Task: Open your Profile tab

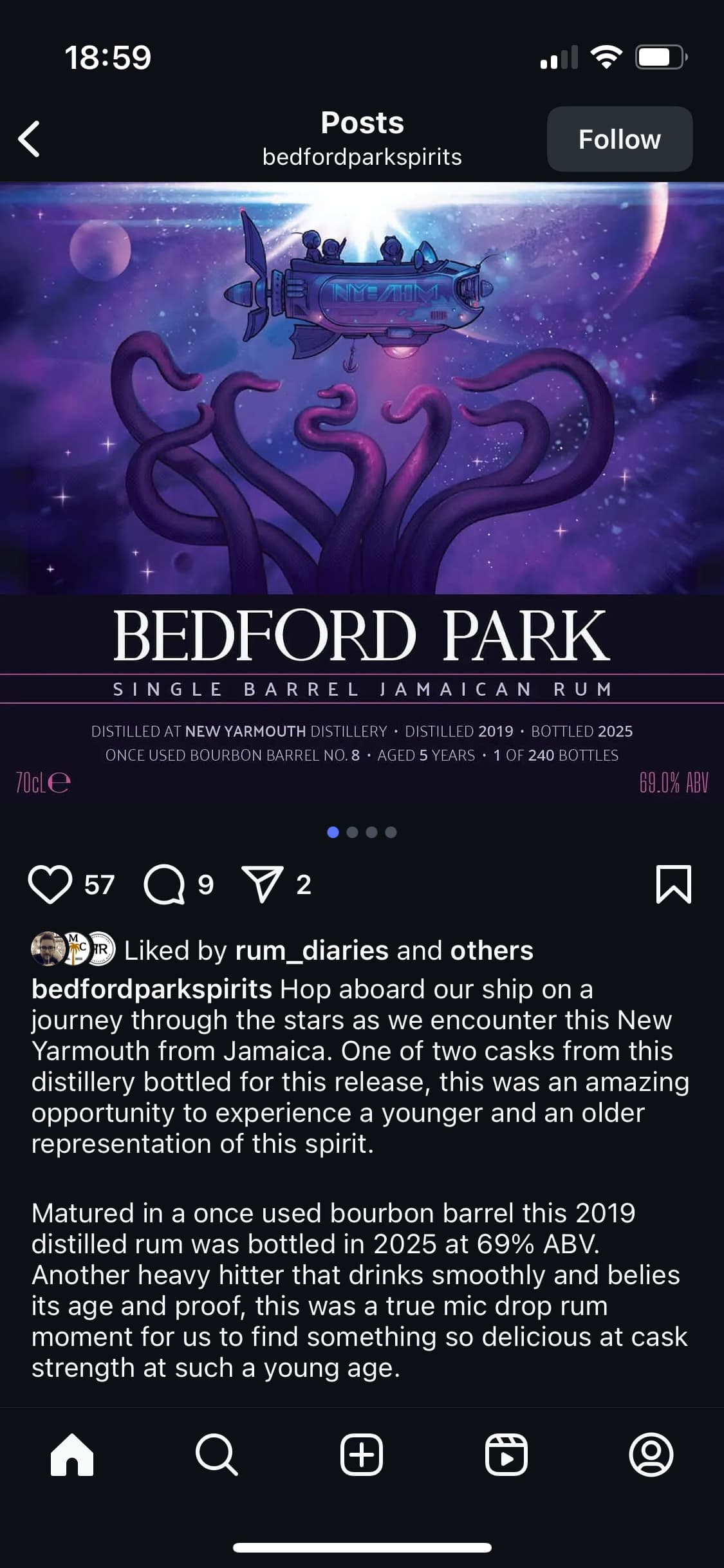Action: point(651,1455)
